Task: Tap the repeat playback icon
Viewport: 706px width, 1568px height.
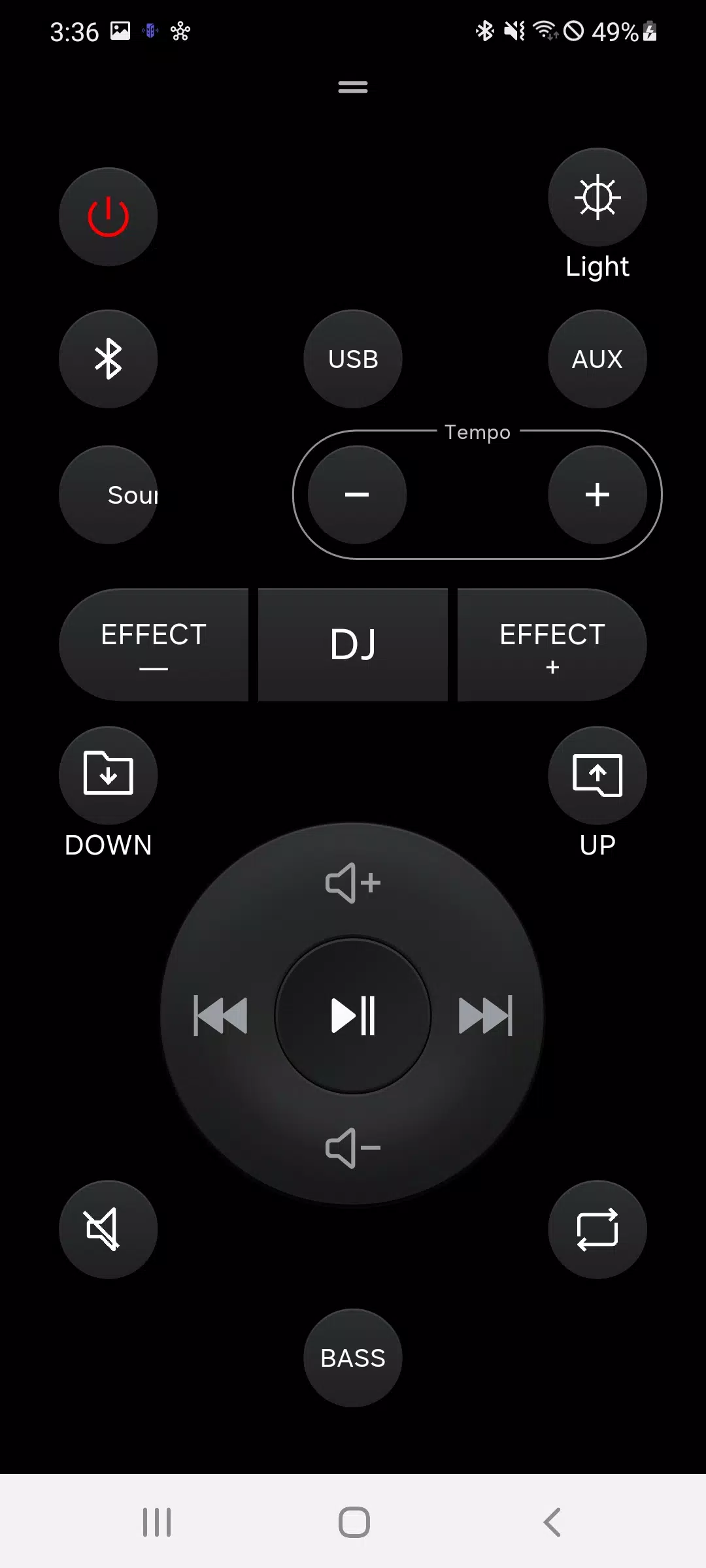Action: [x=597, y=1228]
